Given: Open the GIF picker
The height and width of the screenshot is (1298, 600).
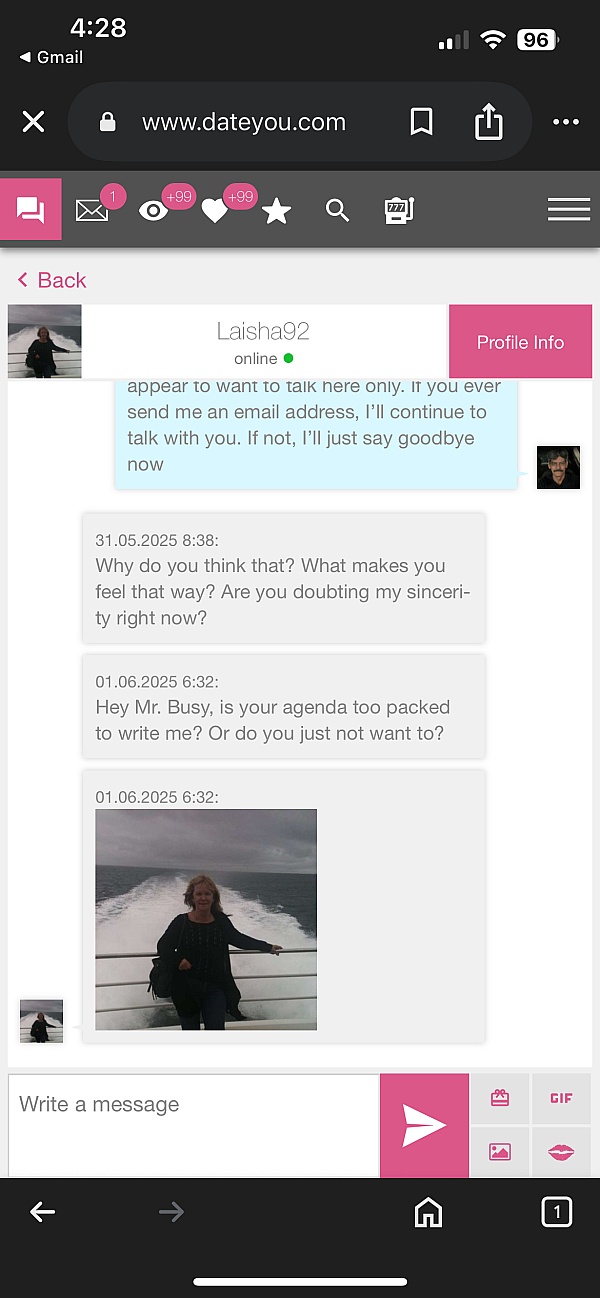Looking at the screenshot, I should (x=561, y=1098).
